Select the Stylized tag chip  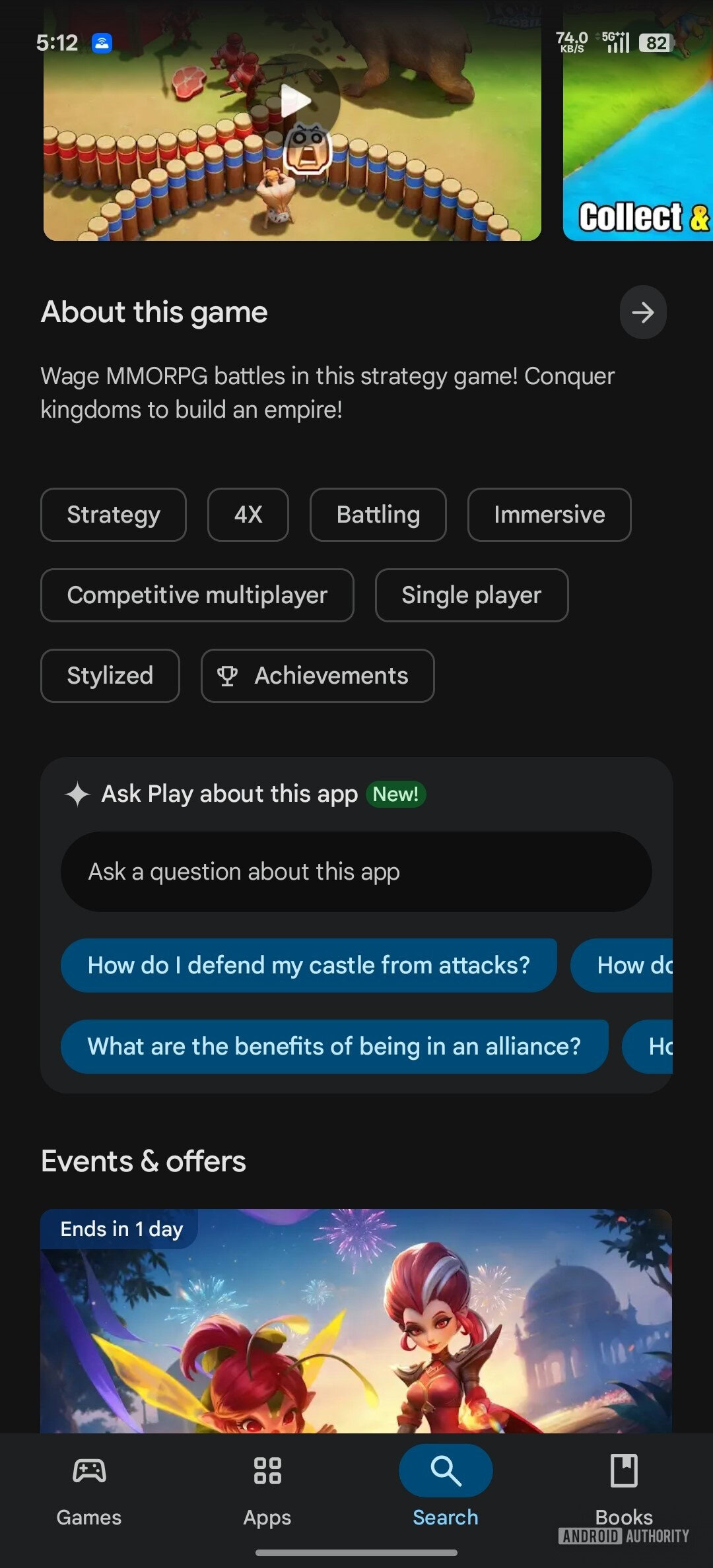(x=110, y=676)
